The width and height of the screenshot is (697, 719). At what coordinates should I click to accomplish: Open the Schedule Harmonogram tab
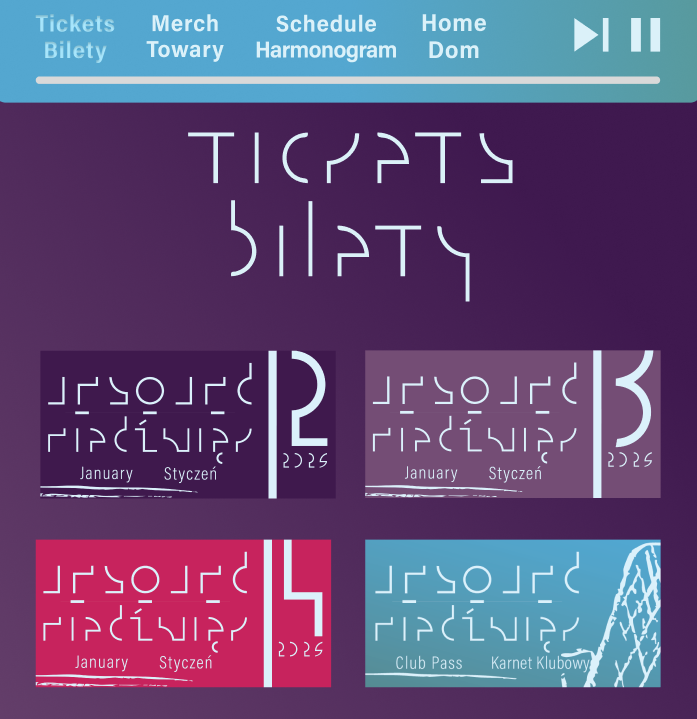click(326, 37)
